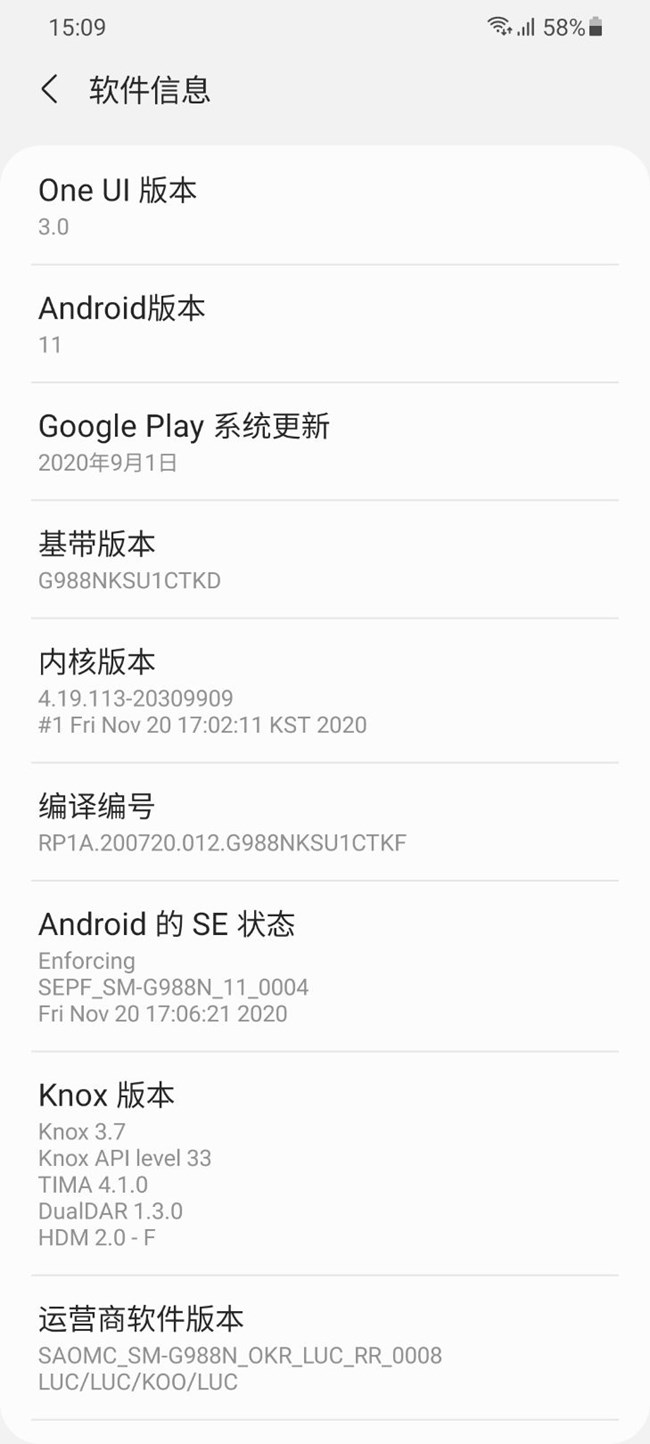650x1444 pixels.
Task: Open Google Play 系统更新
Action: click(324, 442)
